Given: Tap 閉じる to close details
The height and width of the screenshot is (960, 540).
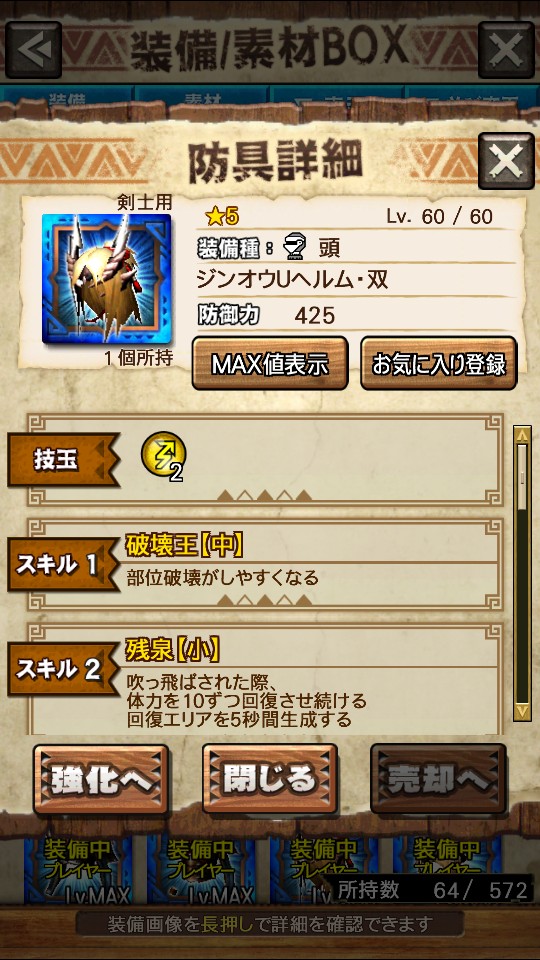Looking at the screenshot, I should tap(270, 779).
